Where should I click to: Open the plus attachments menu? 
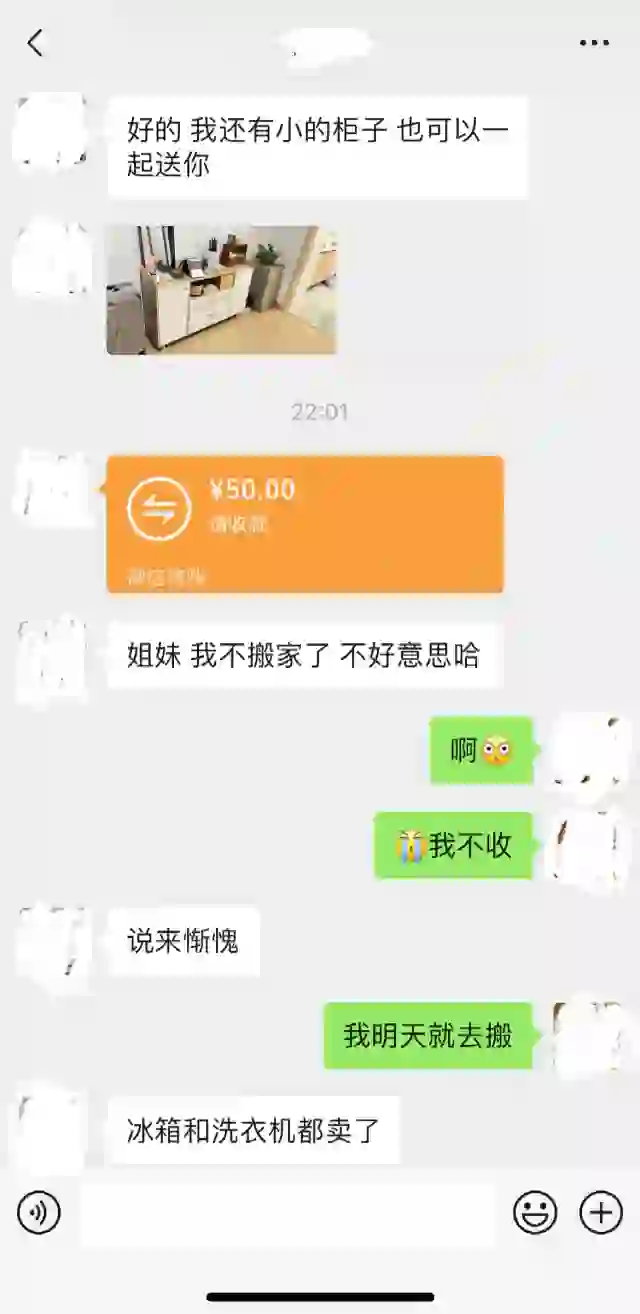tap(601, 1213)
